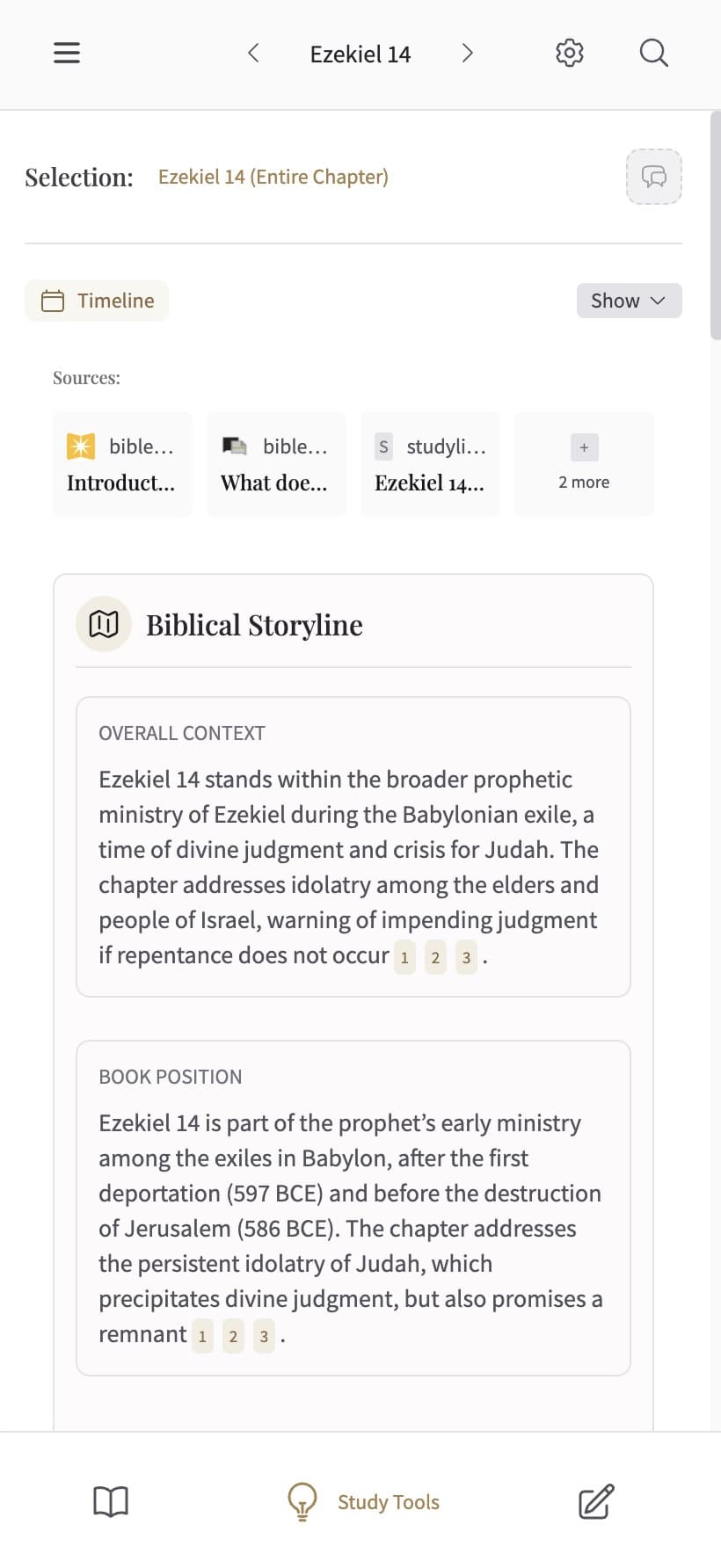Open the chat annotation icon beside Selection
The height and width of the screenshot is (1568, 721).
tap(653, 176)
